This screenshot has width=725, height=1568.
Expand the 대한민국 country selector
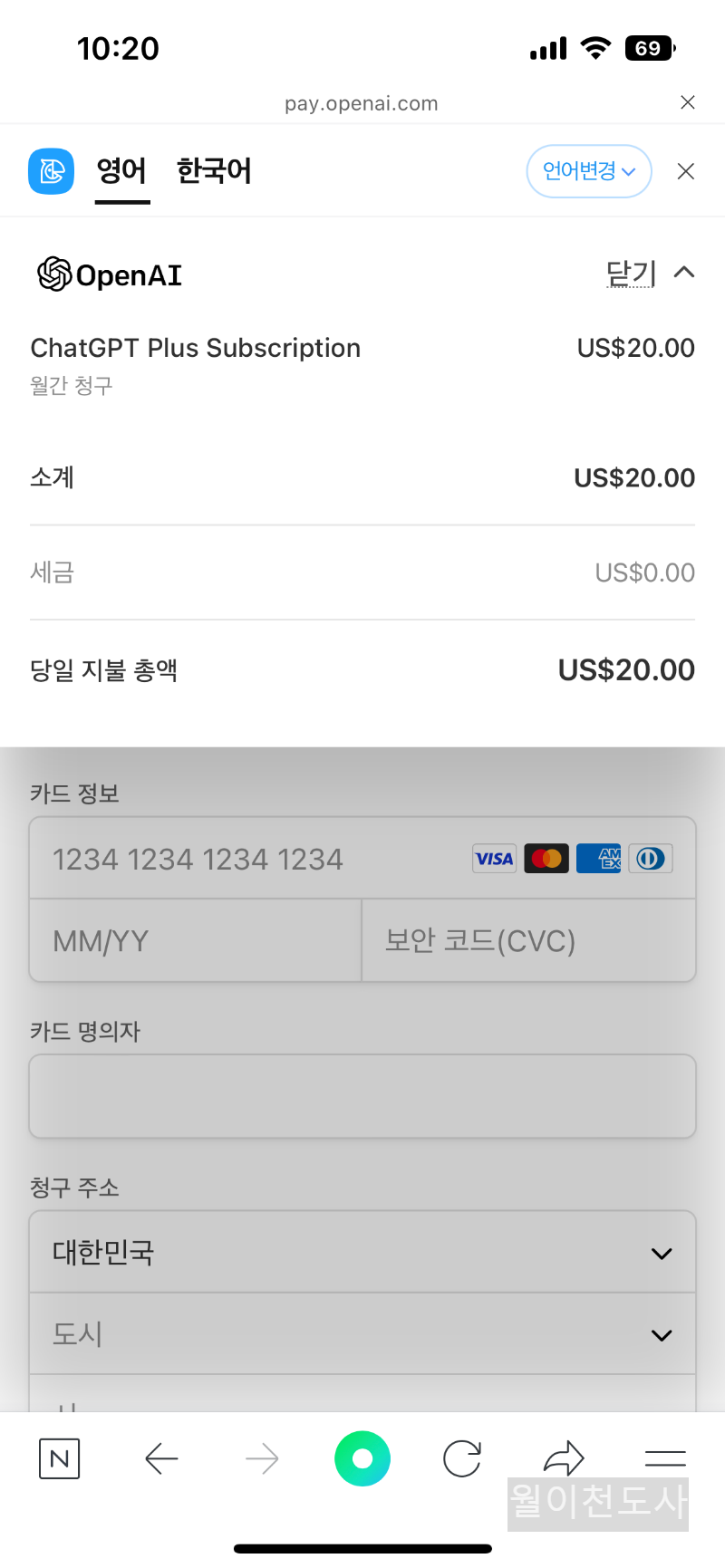pos(362,1252)
